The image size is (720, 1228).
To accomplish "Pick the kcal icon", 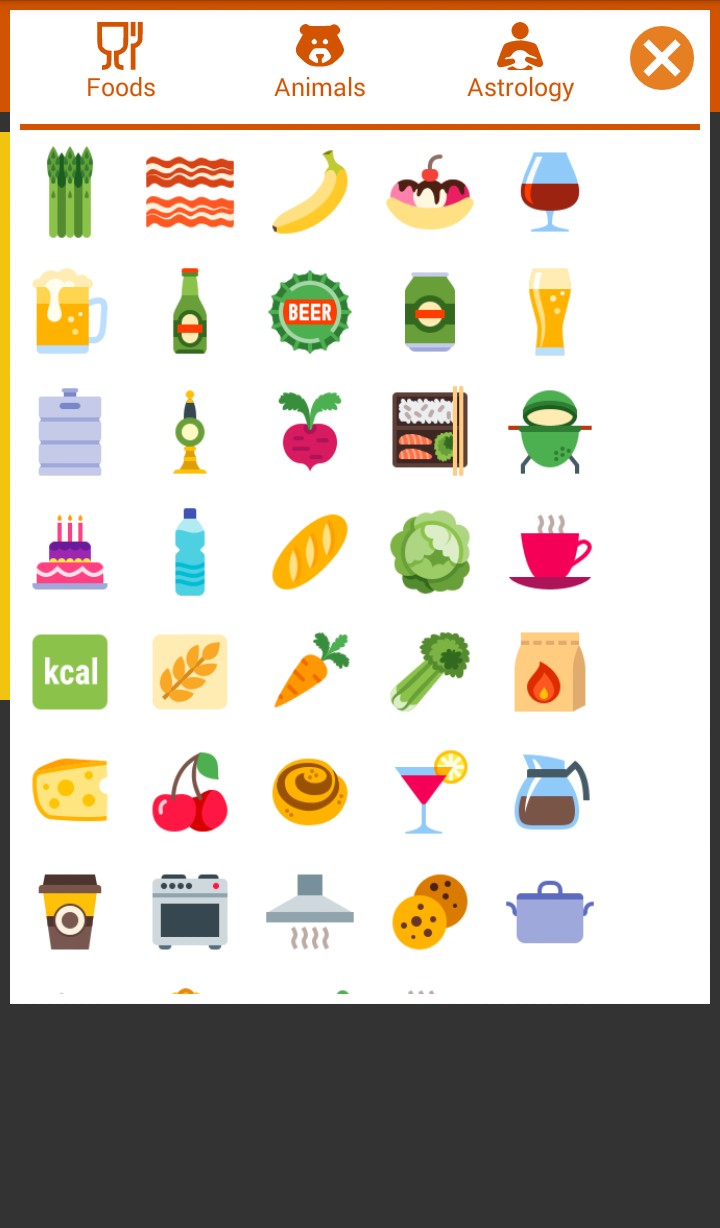I will pyautogui.click(x=70, y=672).
